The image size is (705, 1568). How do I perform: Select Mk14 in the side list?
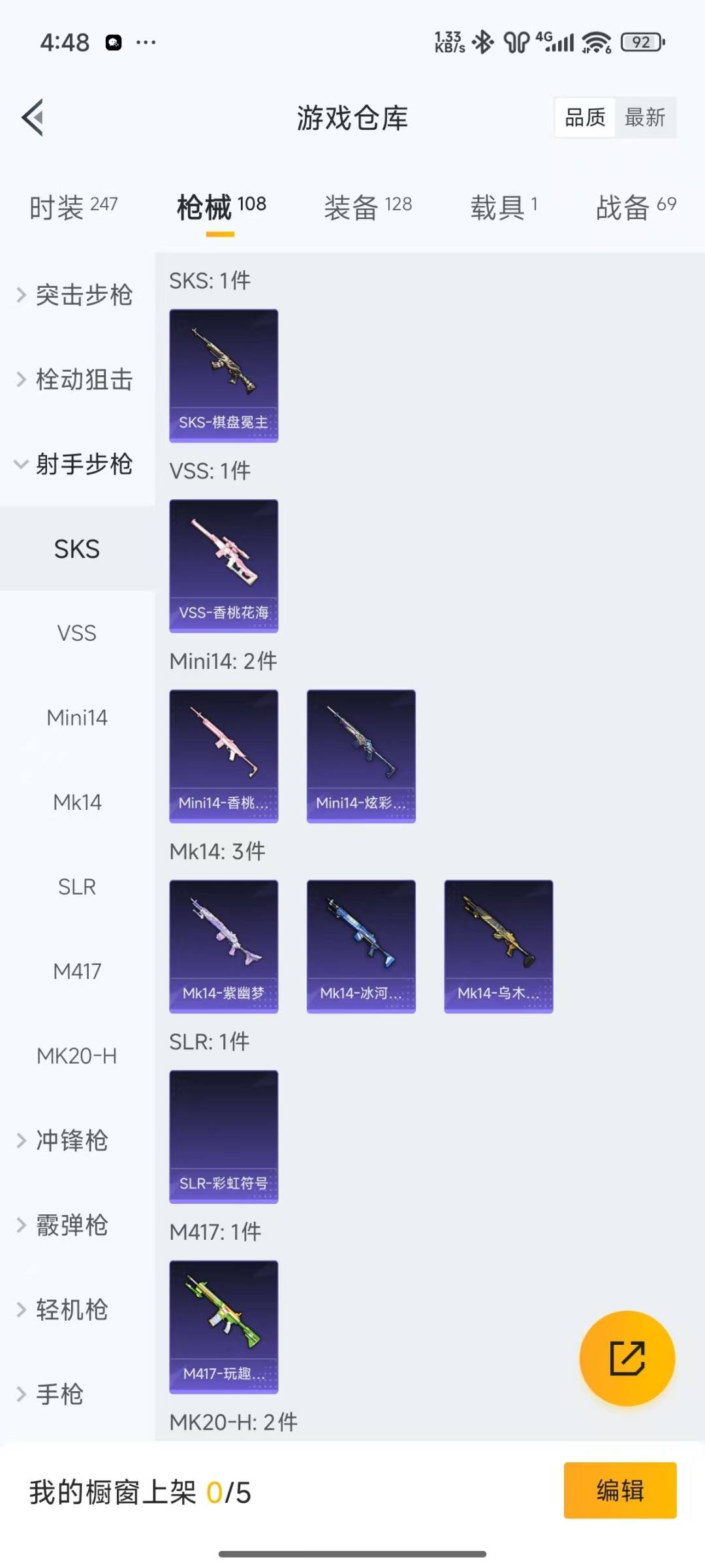click(x=77, y=802)
